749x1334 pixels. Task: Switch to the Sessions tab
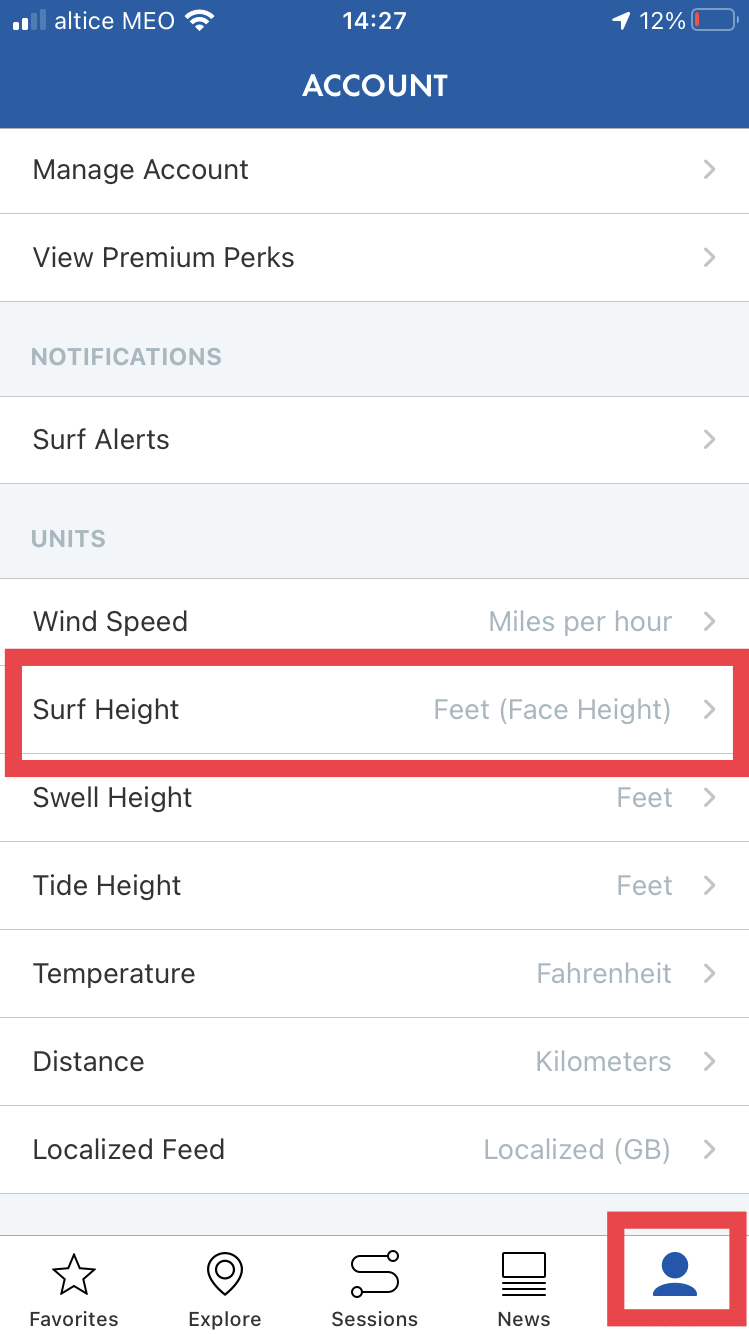pos(375,1288)
